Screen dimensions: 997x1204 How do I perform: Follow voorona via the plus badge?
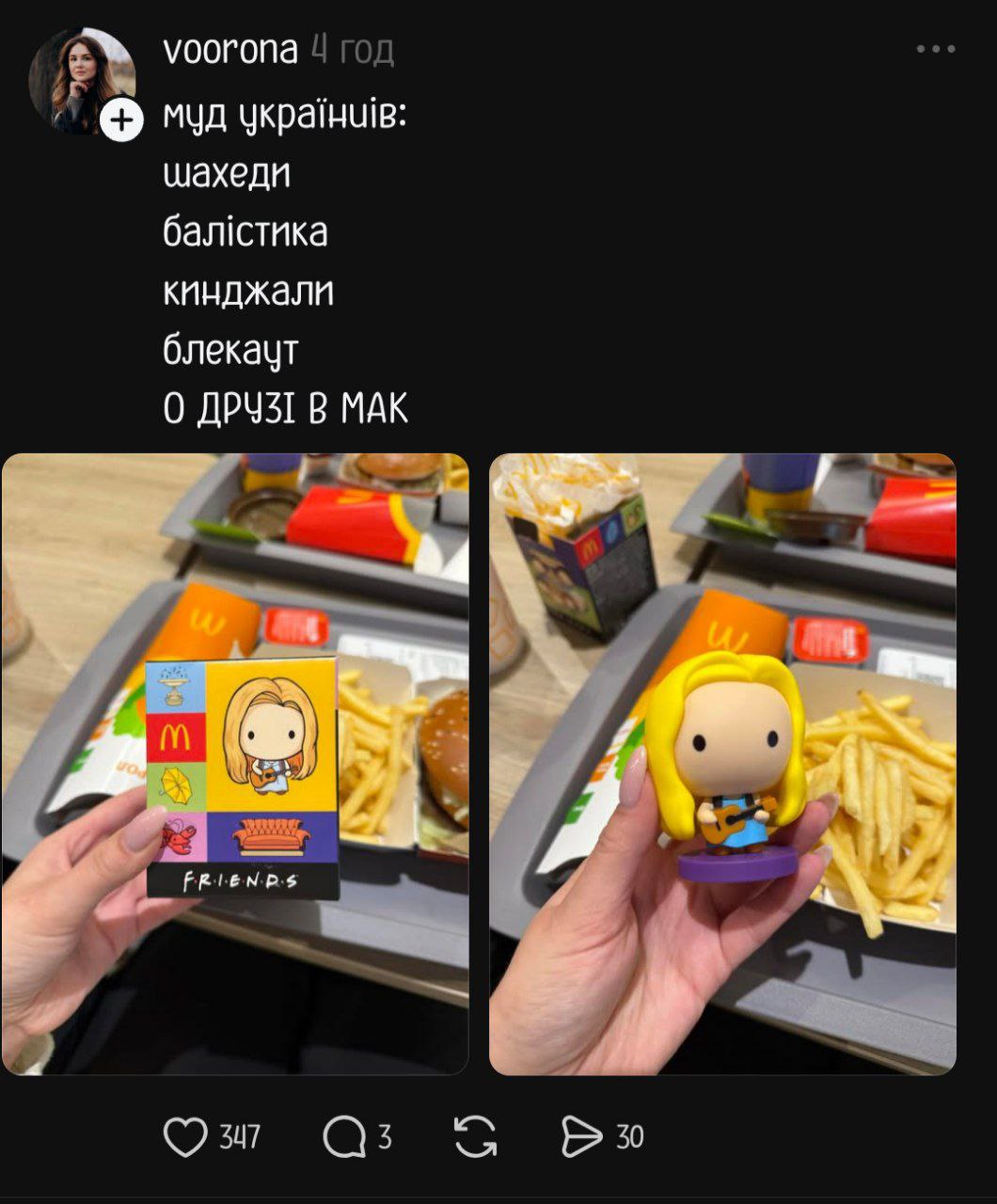pyautogui.click(x=121, y=119)
